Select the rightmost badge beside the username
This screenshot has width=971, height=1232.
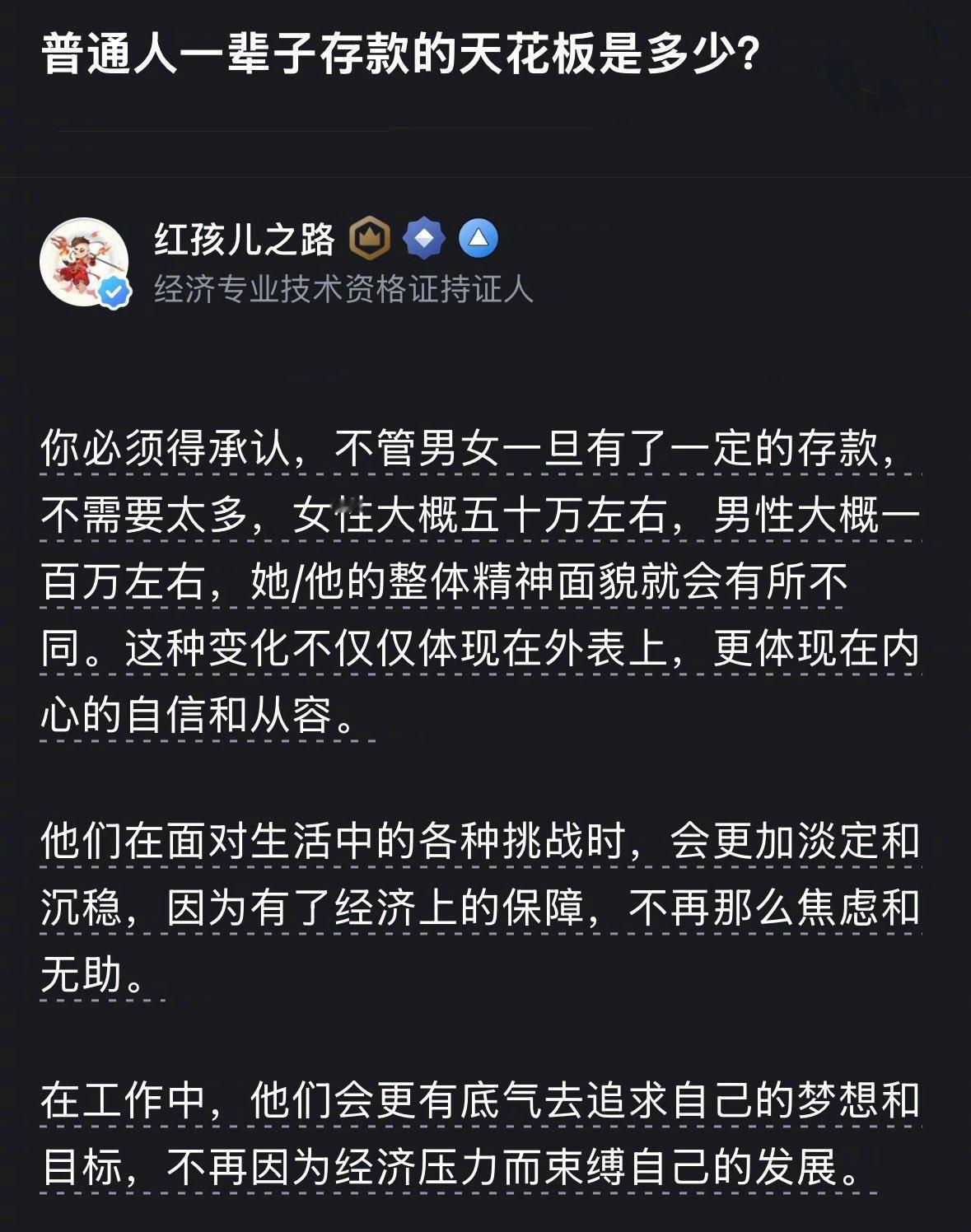tap(478, 239)
